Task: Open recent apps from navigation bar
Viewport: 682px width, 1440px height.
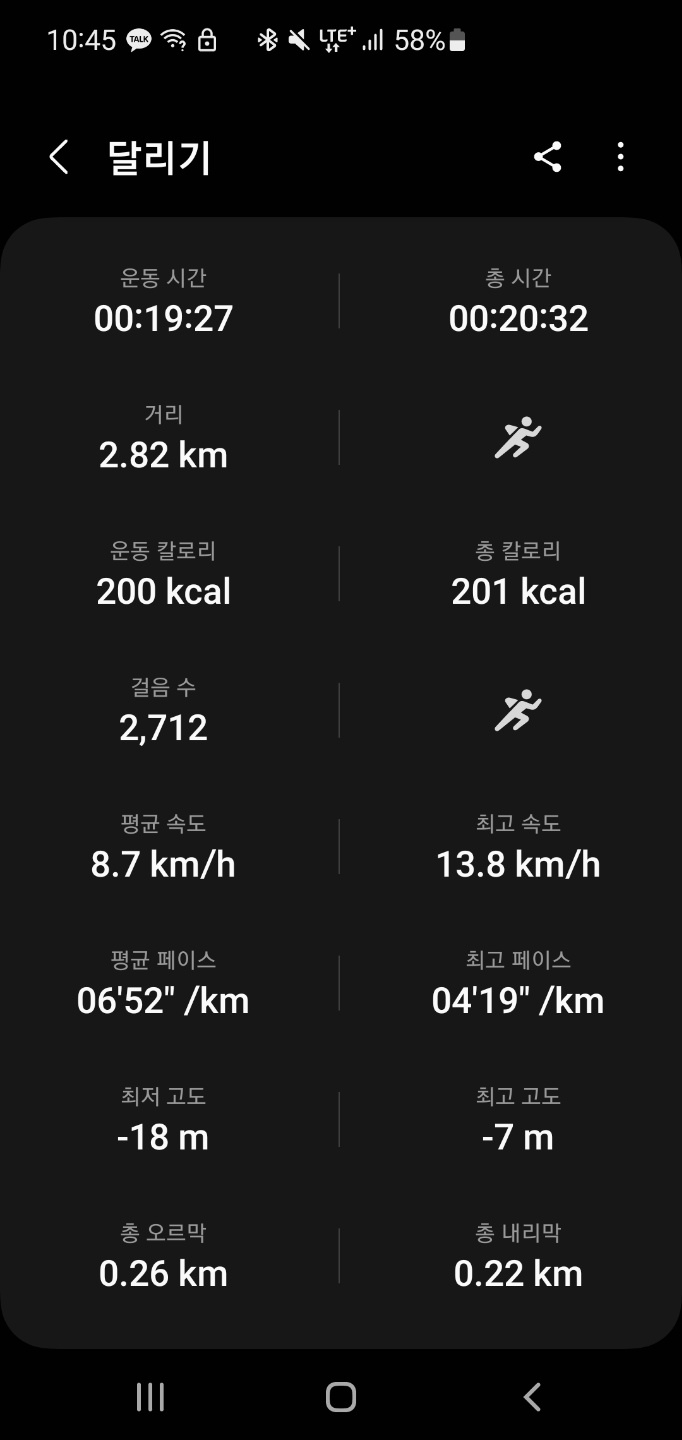Action: [150, 1397]
